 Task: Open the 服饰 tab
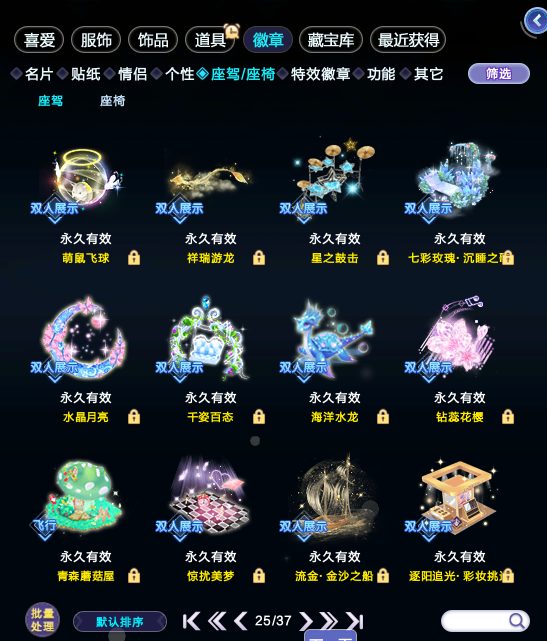[x=96, y=40]
